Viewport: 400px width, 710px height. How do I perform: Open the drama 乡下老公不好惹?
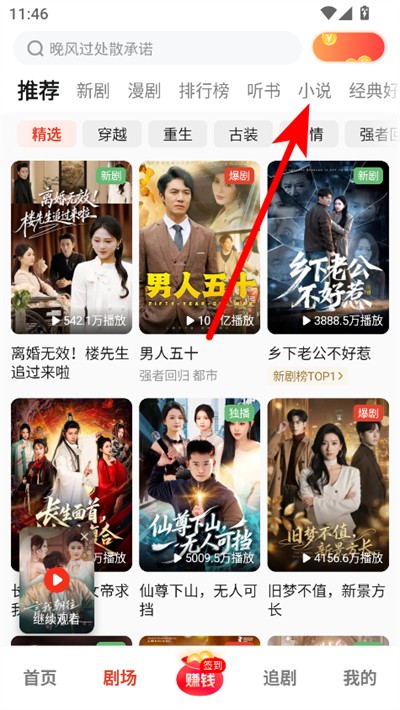tap(328, 247)
